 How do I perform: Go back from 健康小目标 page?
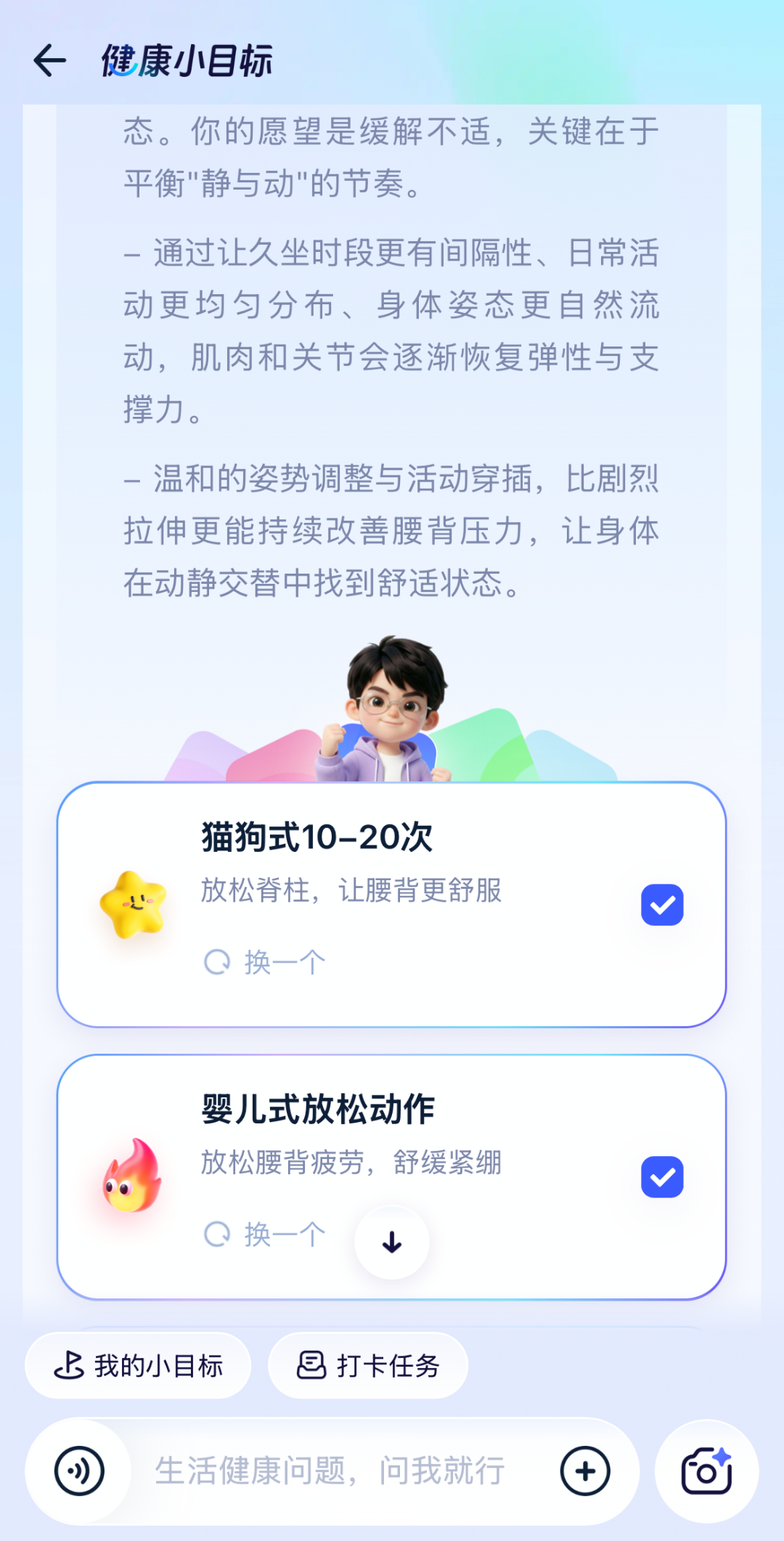pyautogui.click(x=49, y=60)
